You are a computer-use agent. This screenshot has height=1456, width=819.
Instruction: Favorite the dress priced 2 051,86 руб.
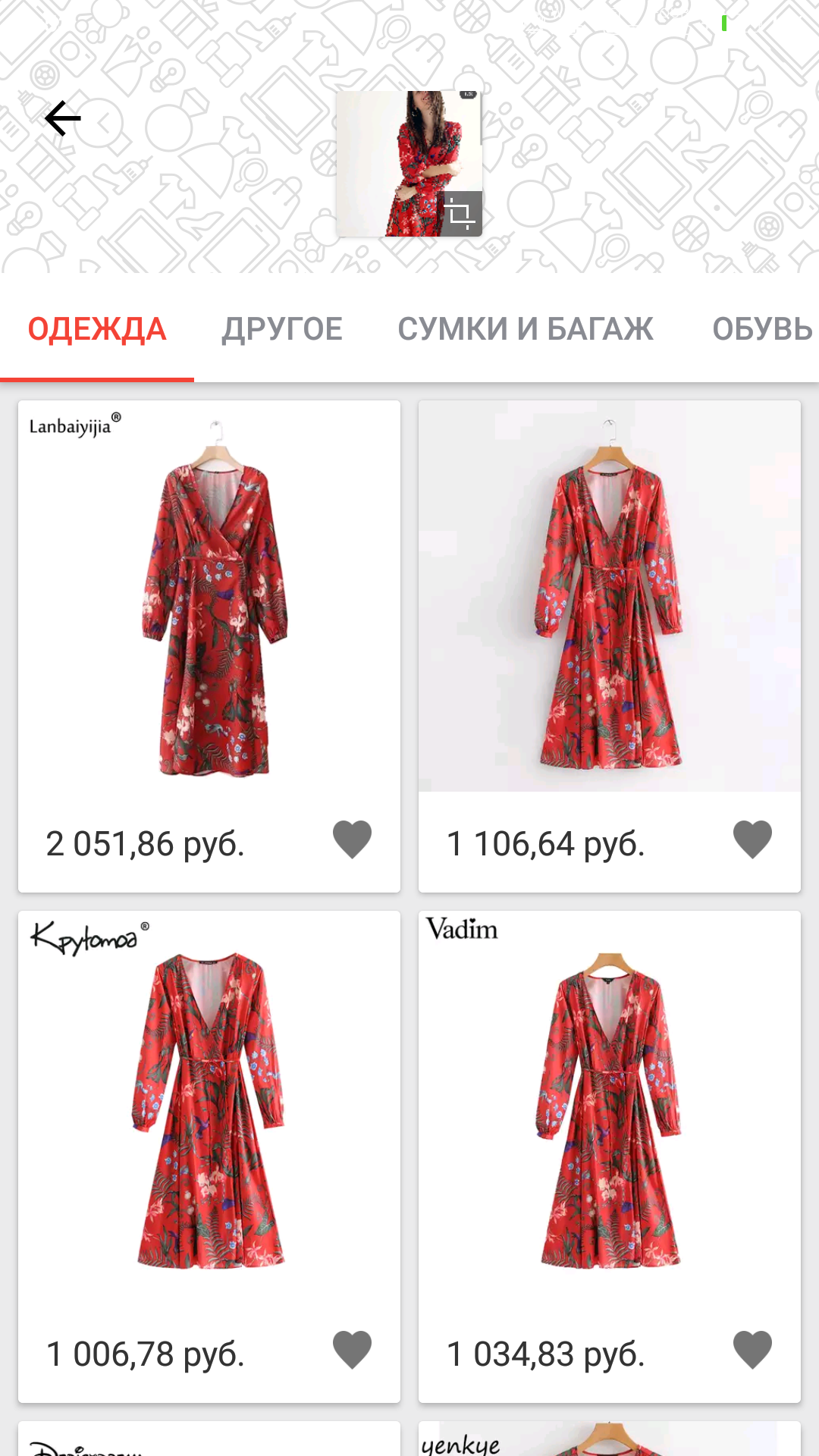pos(353,840)
